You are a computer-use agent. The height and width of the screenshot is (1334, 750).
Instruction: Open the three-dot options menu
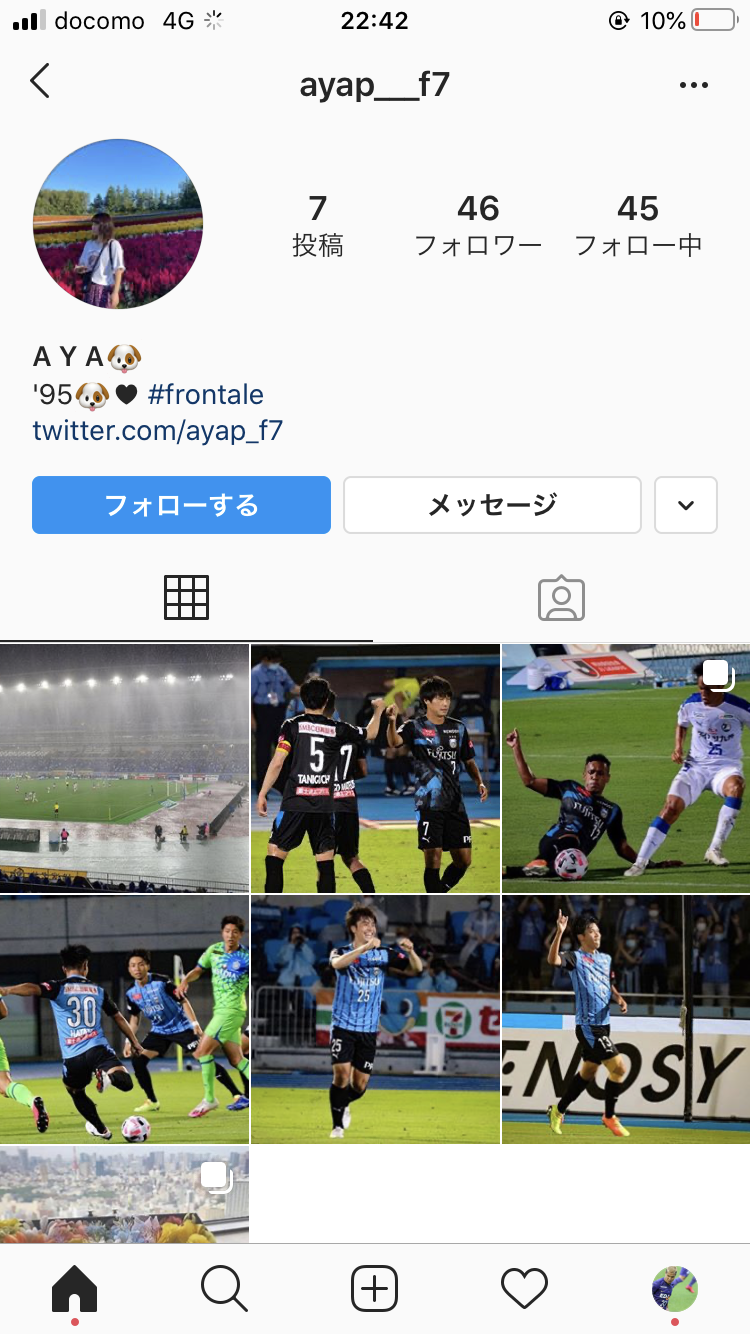click(x=693, y=85)
